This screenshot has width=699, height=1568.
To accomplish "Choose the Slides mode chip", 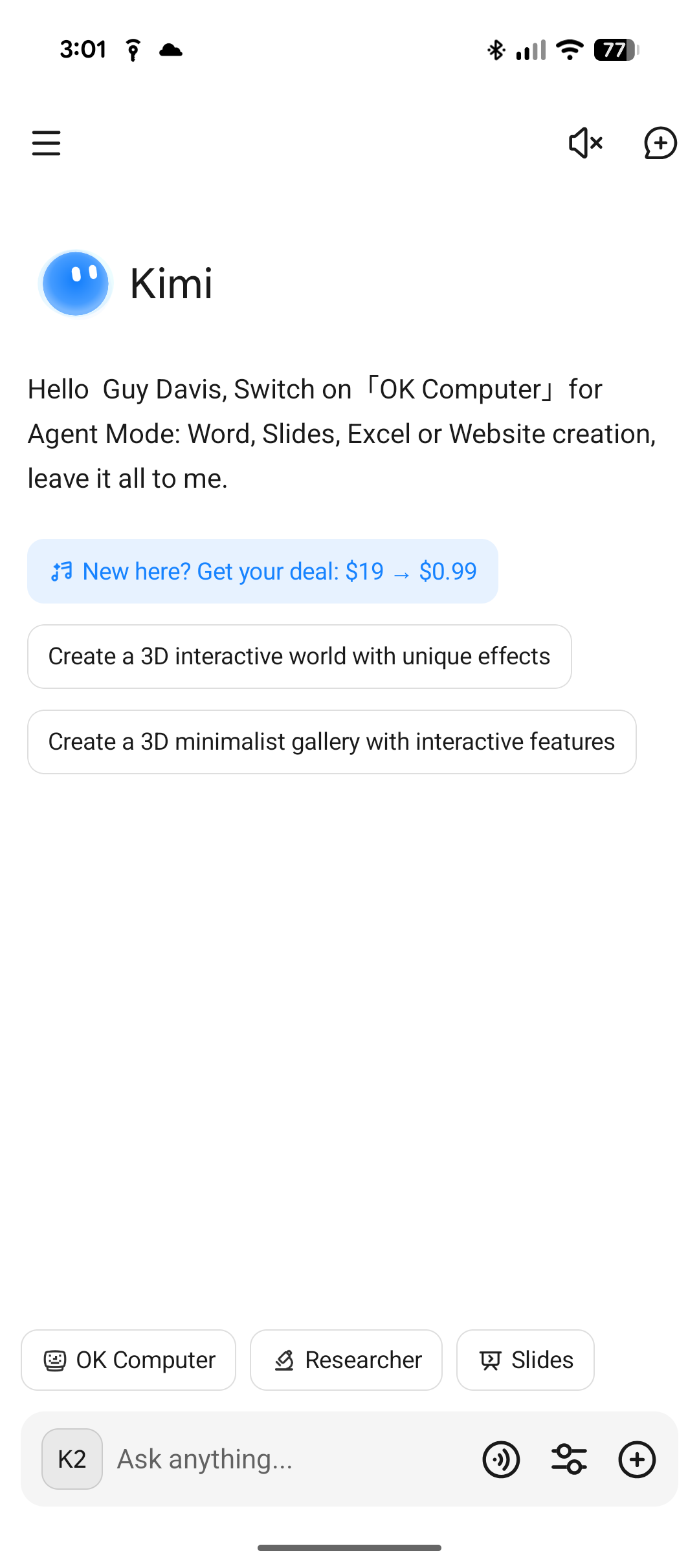I will point(525,1360).
